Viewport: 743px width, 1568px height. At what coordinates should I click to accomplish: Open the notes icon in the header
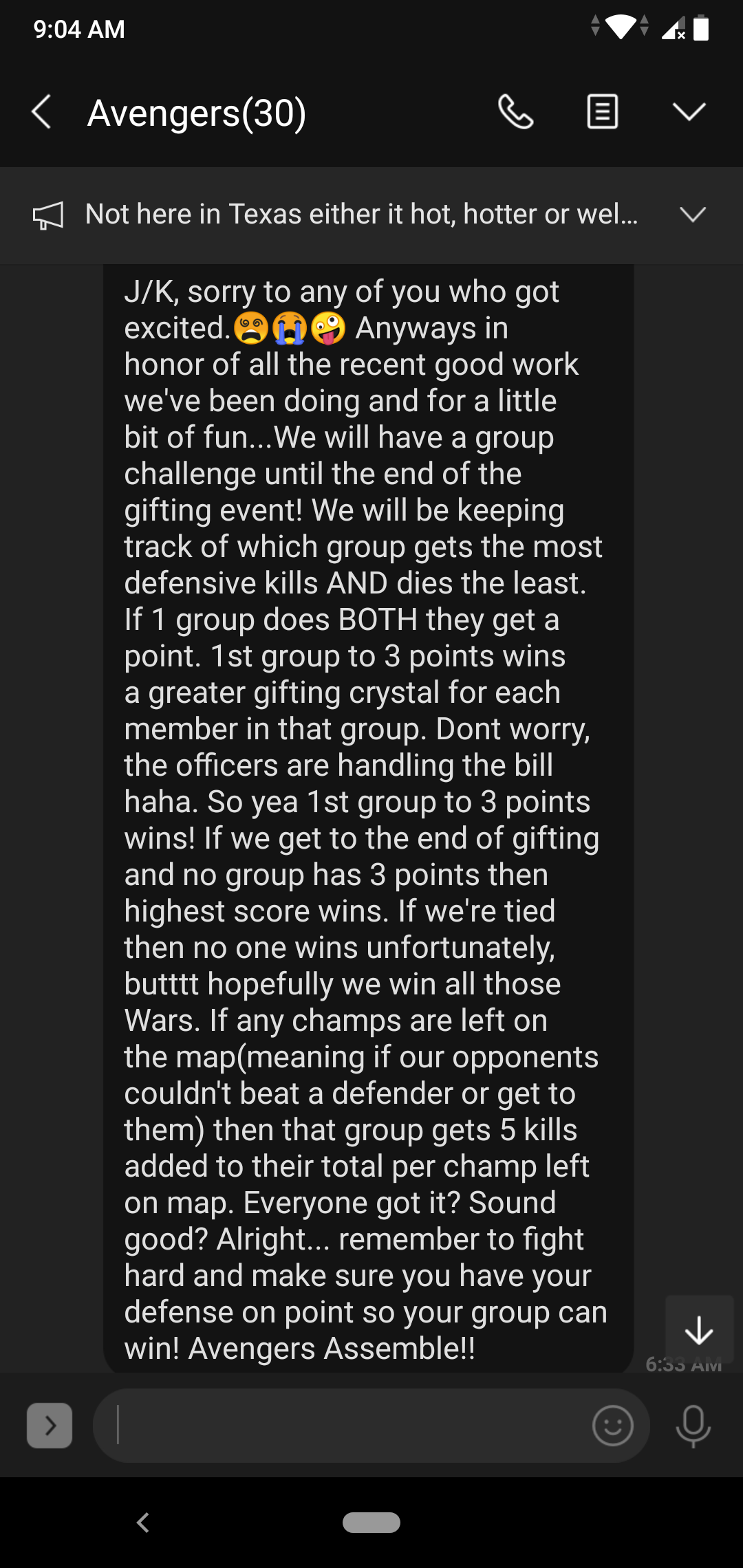tap(602, 112)
